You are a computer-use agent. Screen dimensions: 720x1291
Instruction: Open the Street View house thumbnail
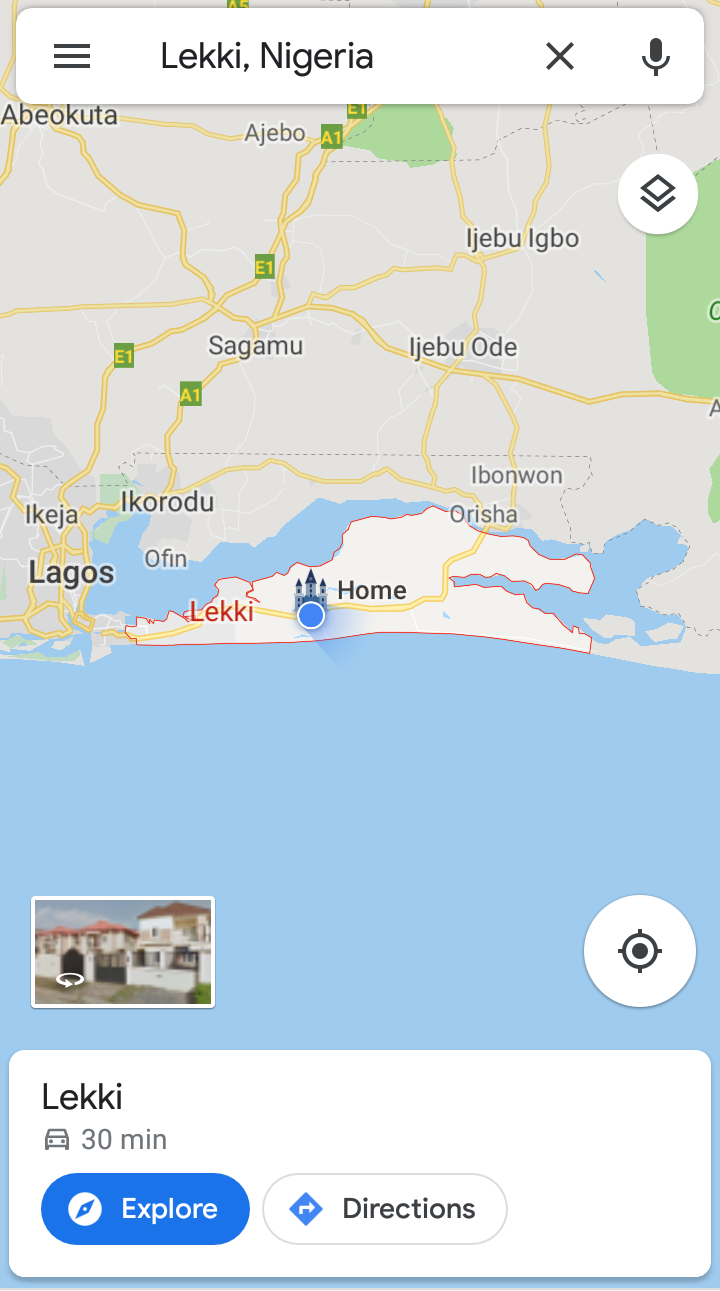point(122,951)
